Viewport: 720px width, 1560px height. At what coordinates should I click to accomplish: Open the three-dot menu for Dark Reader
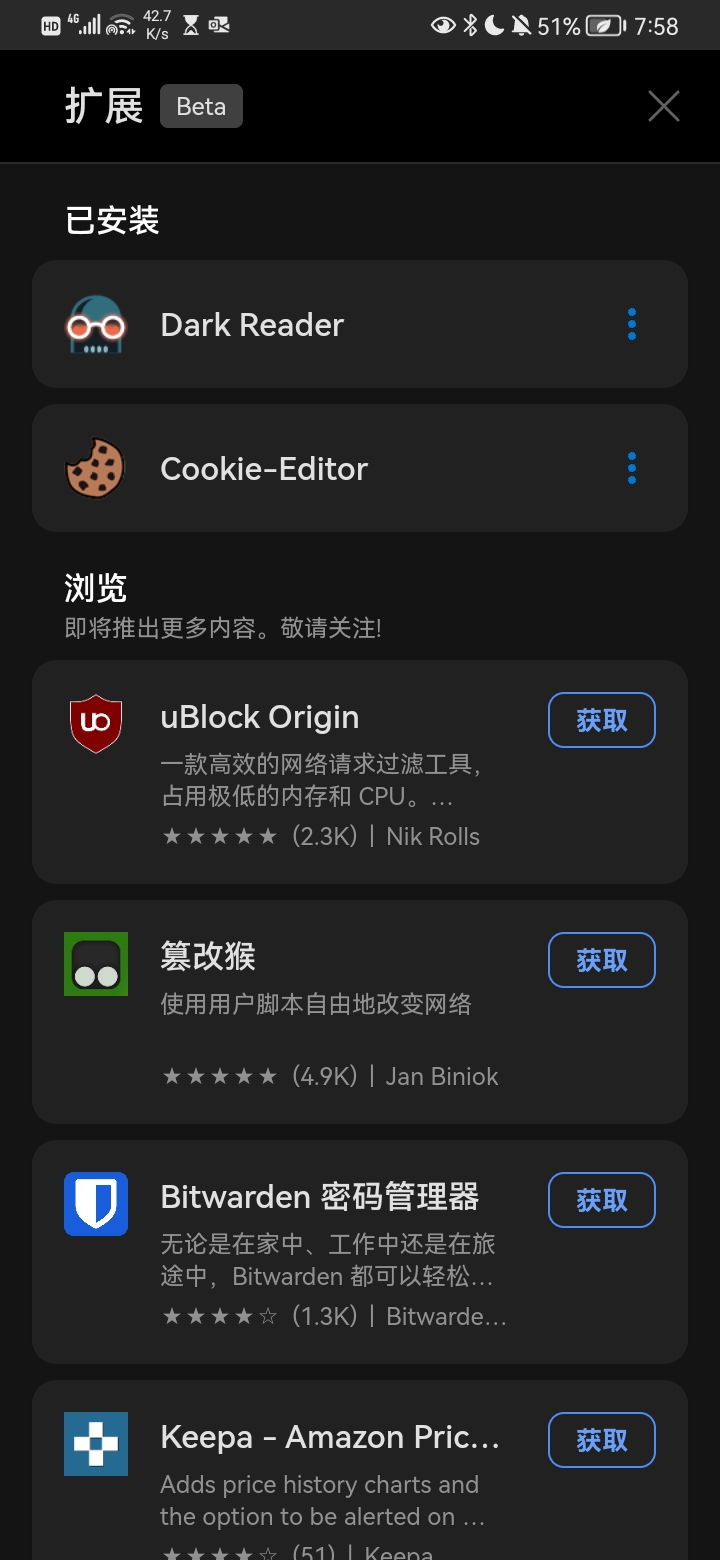click(632, 324)
